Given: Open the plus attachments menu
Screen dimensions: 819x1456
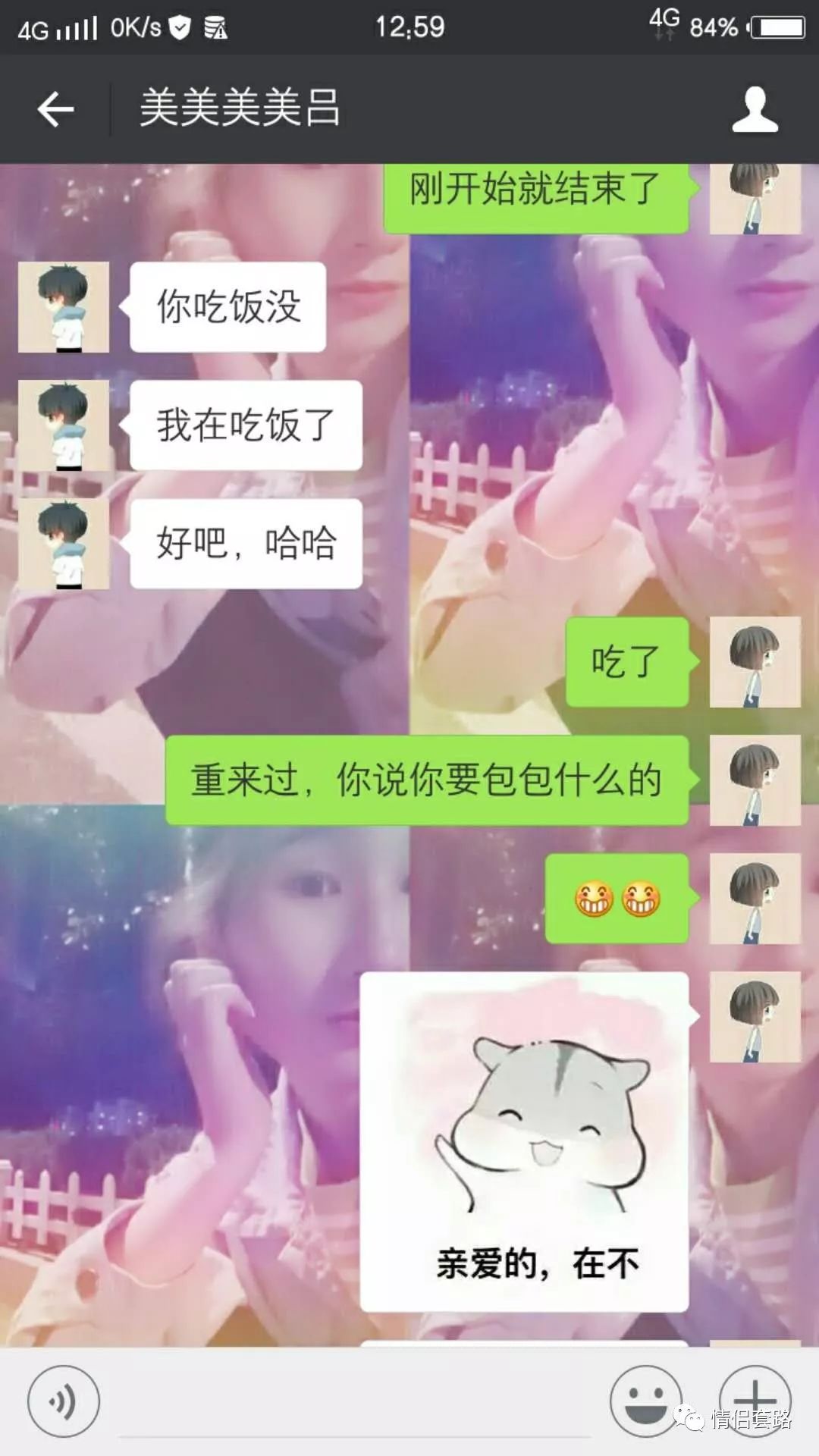Looking at the screenshot, I should 755,1401.
